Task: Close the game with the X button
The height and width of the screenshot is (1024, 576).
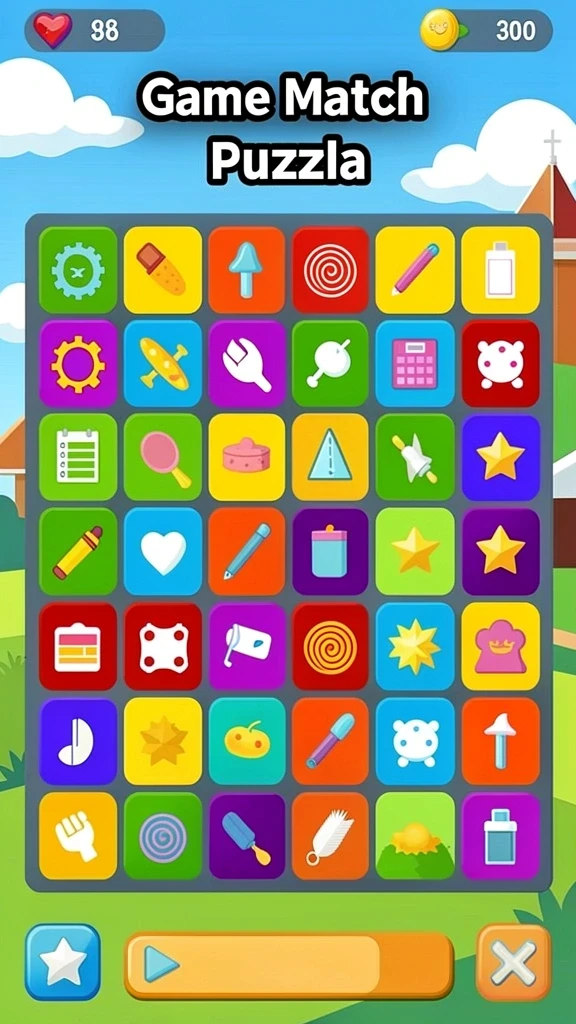Action: coord(513,963)
